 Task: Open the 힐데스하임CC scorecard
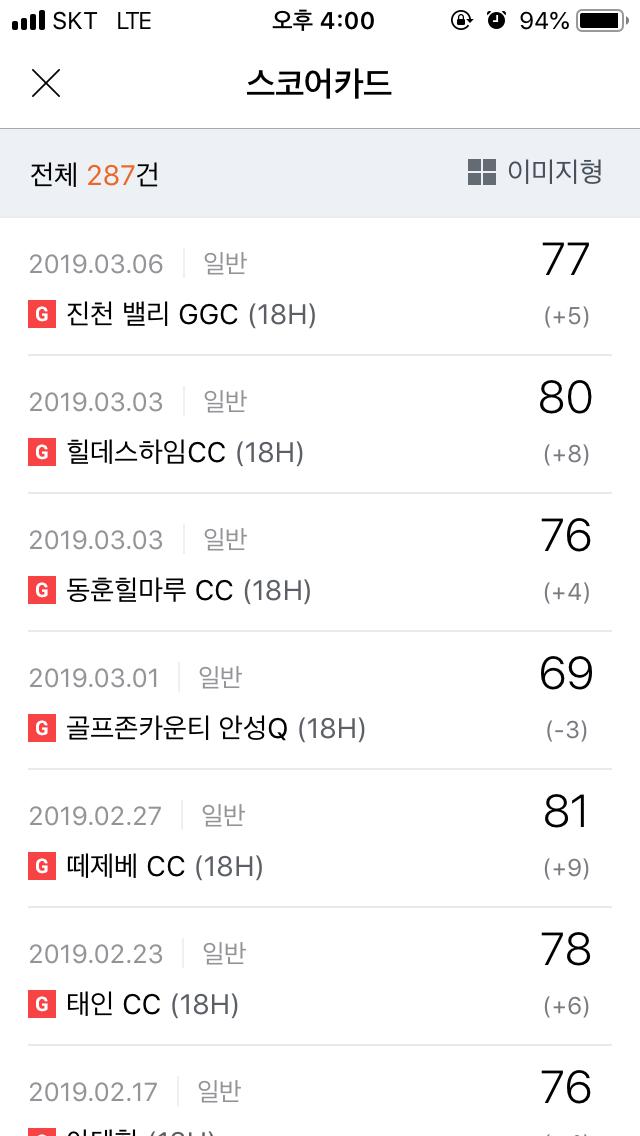tap(319, 427)
